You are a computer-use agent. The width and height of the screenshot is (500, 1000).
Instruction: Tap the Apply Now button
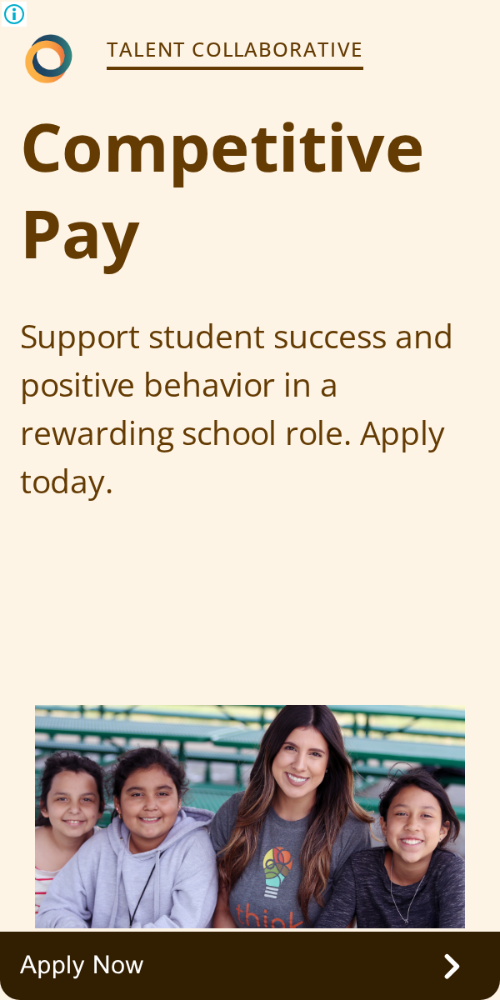tap(250, 966)
